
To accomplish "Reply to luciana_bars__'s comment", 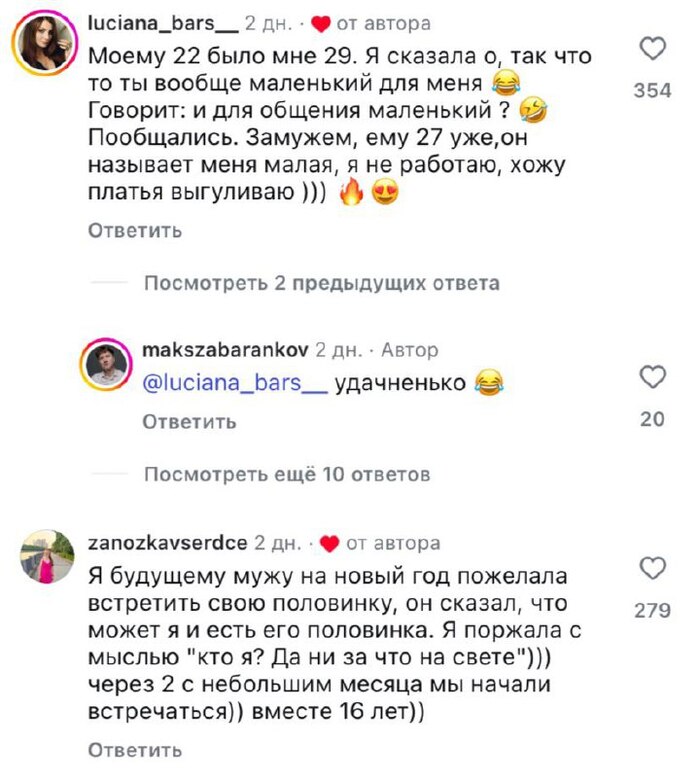I will (x=135, y=231).
